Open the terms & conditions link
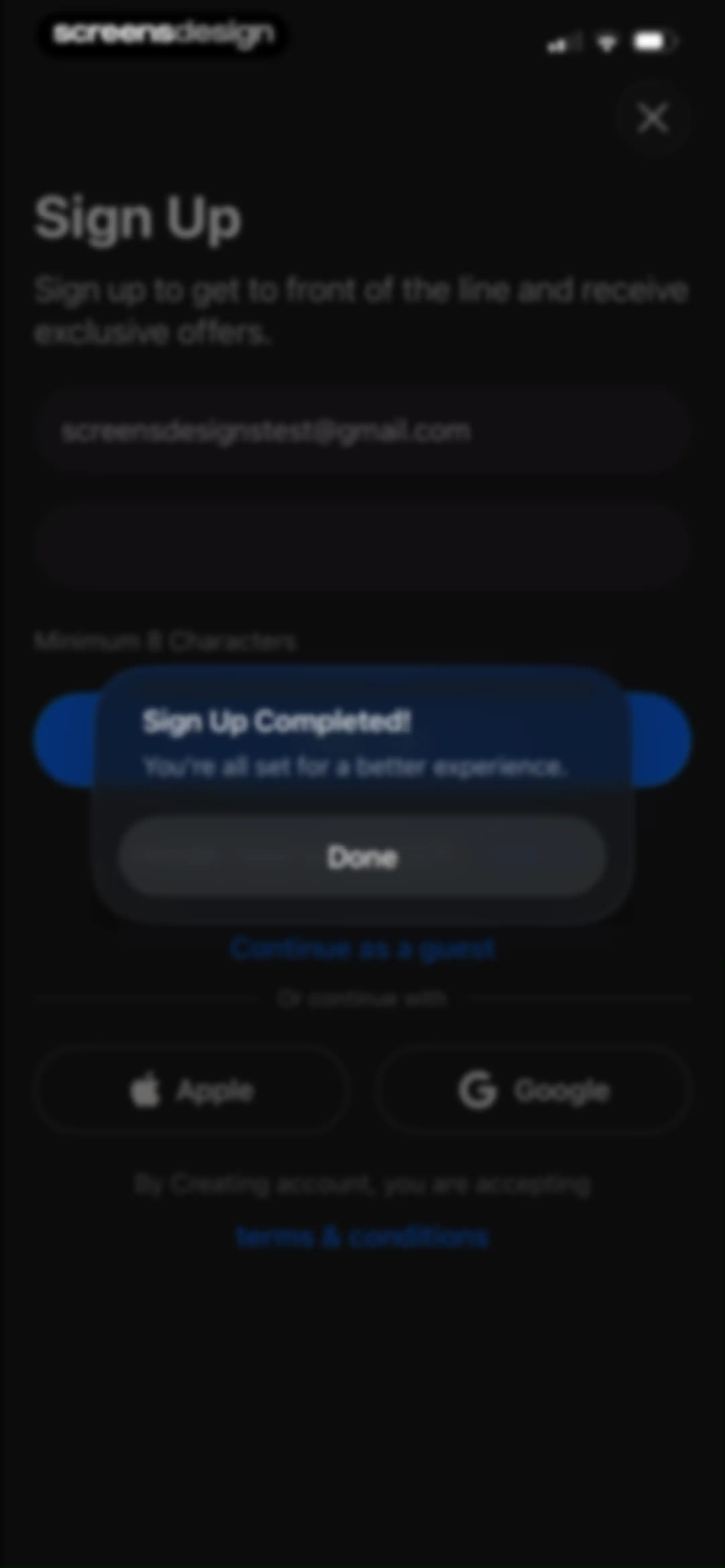Screen dimensions: 725x1568 coord(363,1237)
